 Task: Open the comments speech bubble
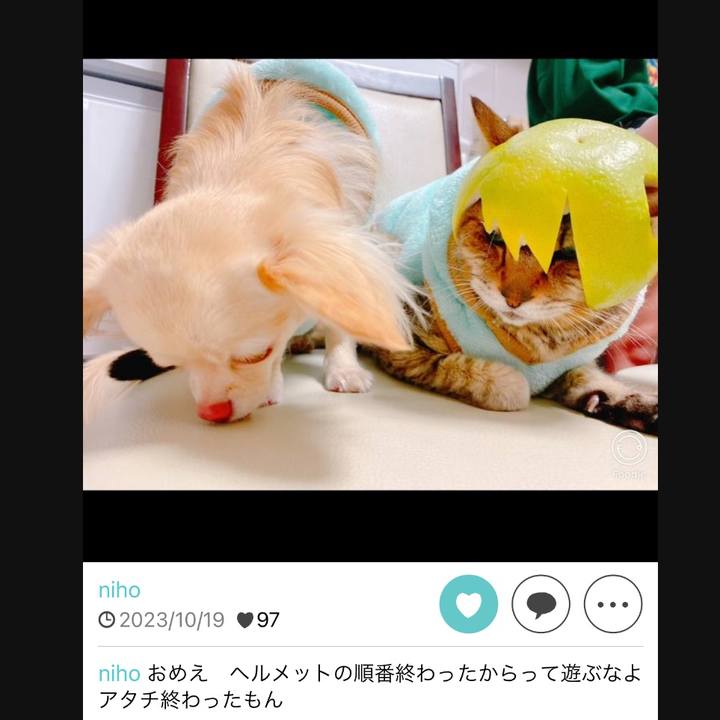coord(541,604)
